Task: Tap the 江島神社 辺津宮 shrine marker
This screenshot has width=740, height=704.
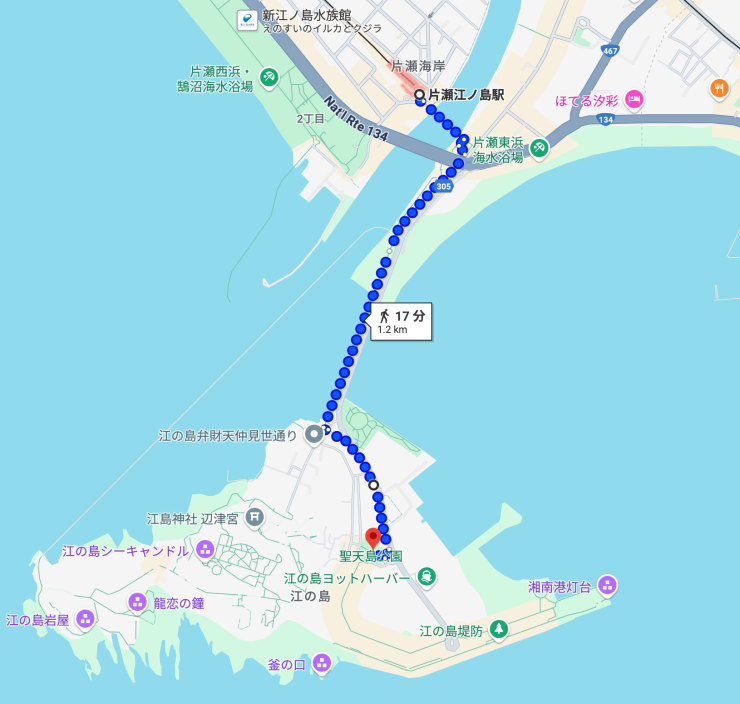Action: coord(254,517)
